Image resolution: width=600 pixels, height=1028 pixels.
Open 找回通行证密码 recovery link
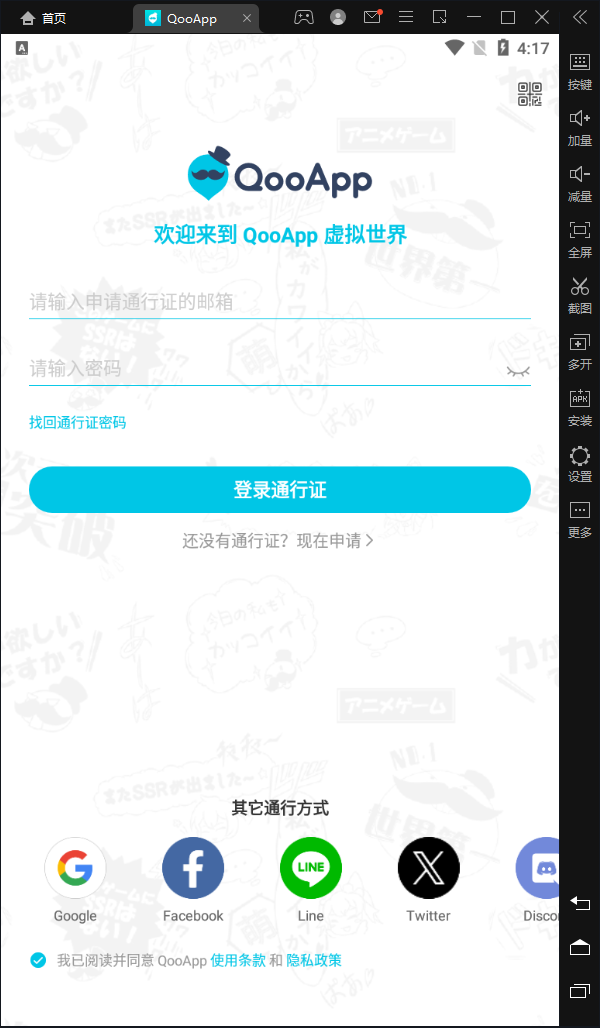point(77,423)
